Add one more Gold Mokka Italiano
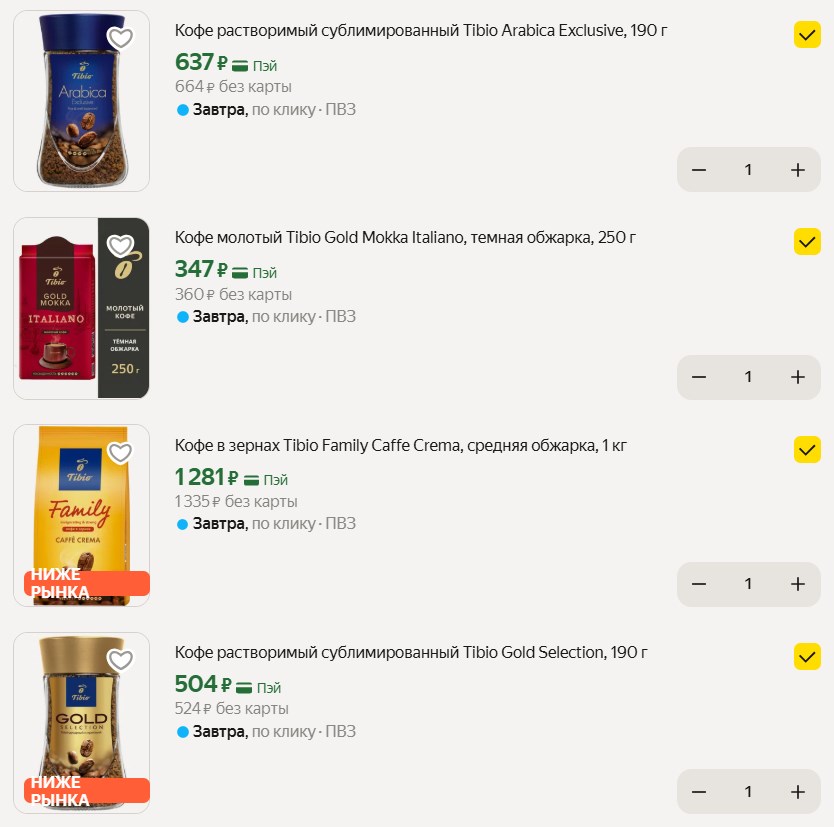 pos(797,377)
